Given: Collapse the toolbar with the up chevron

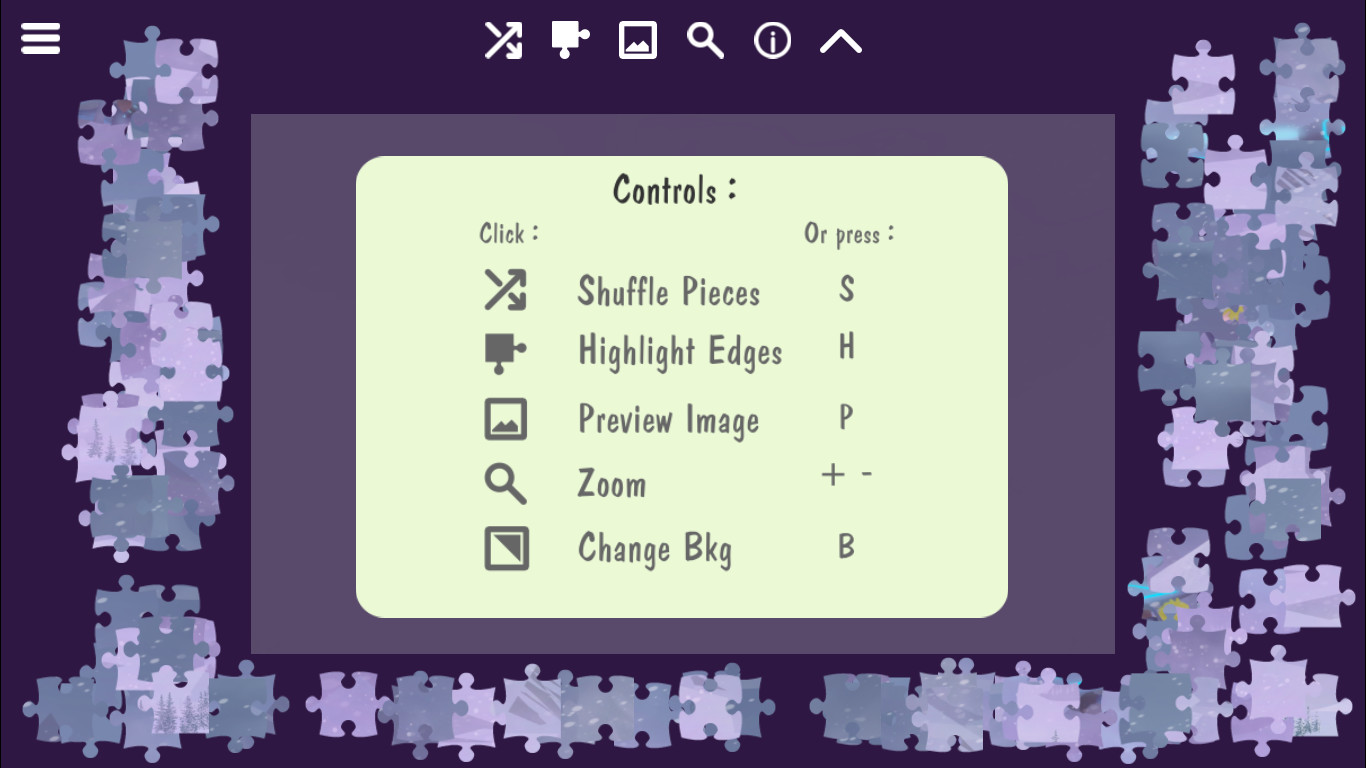Looking at the screenshot, I should pyautogui.click(x=840, y=40).
